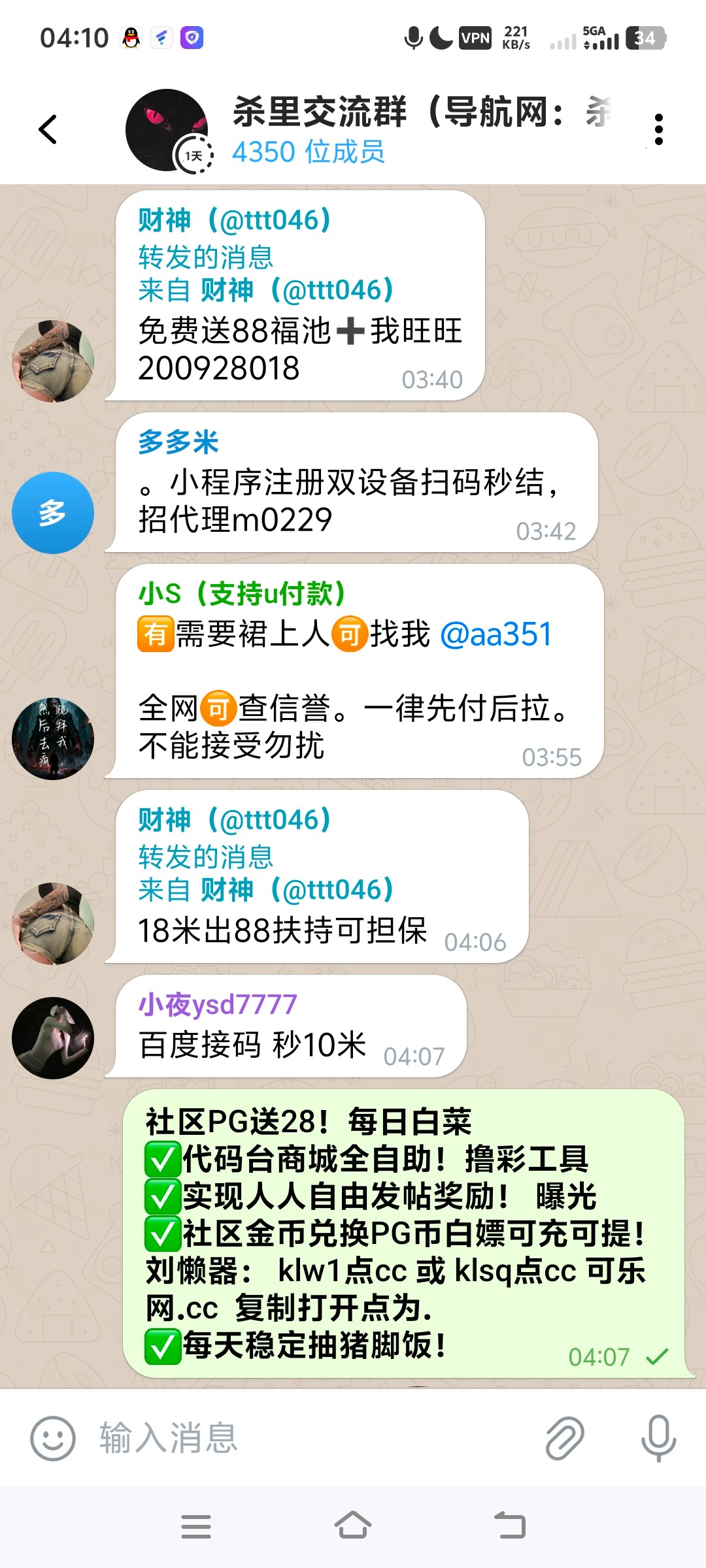Open 小夜ysd7777's profile avatar
706x1568 pixels.
pos(53,1037)
